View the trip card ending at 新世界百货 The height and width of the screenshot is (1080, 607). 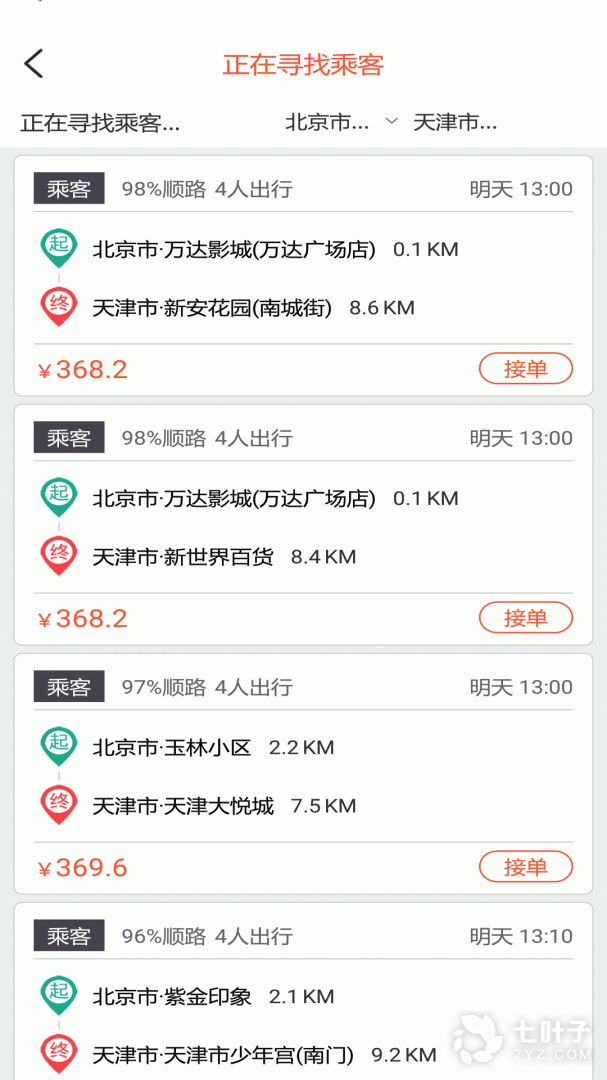(x=300, y=527)
